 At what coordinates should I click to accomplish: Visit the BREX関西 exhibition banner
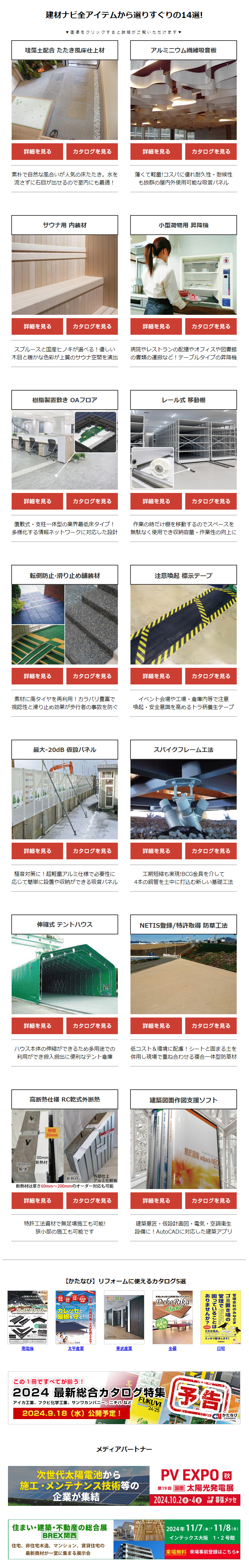tap(124, 1539)
